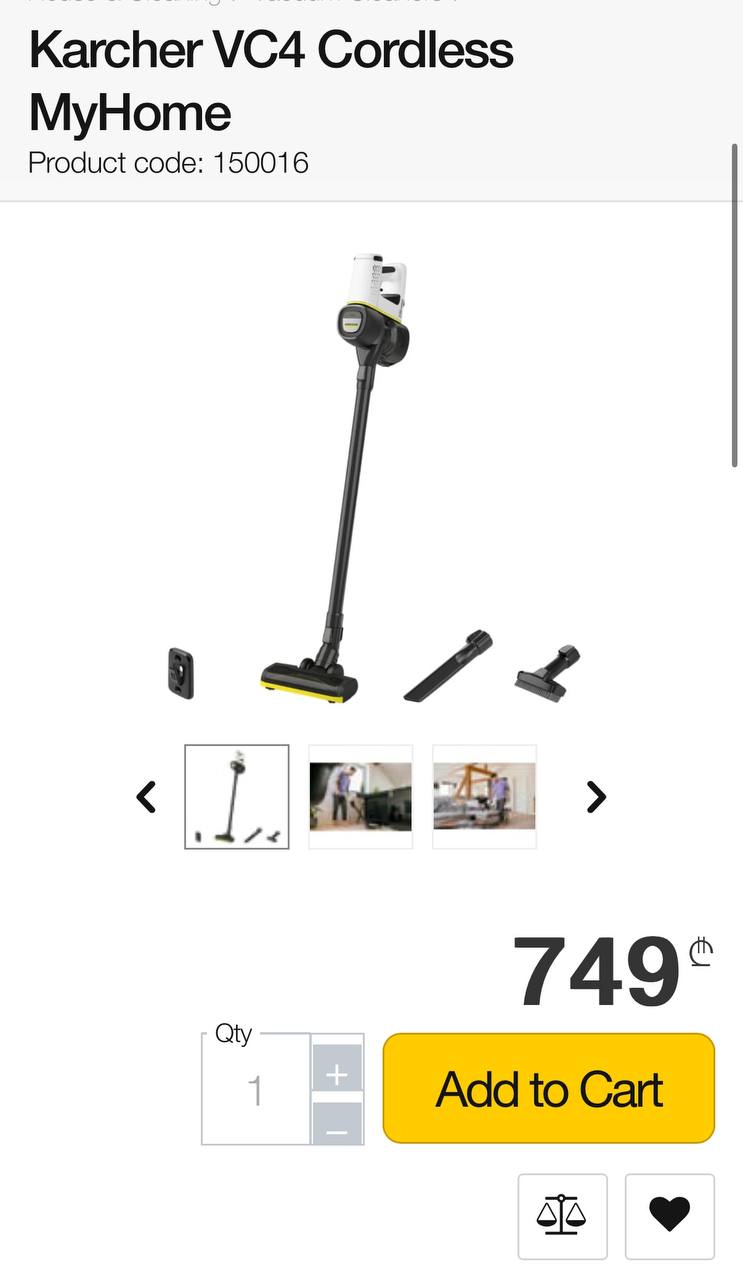Select the third thumbnail of living room
This screenshot has height=1280, width=743.
pos(485,797)
